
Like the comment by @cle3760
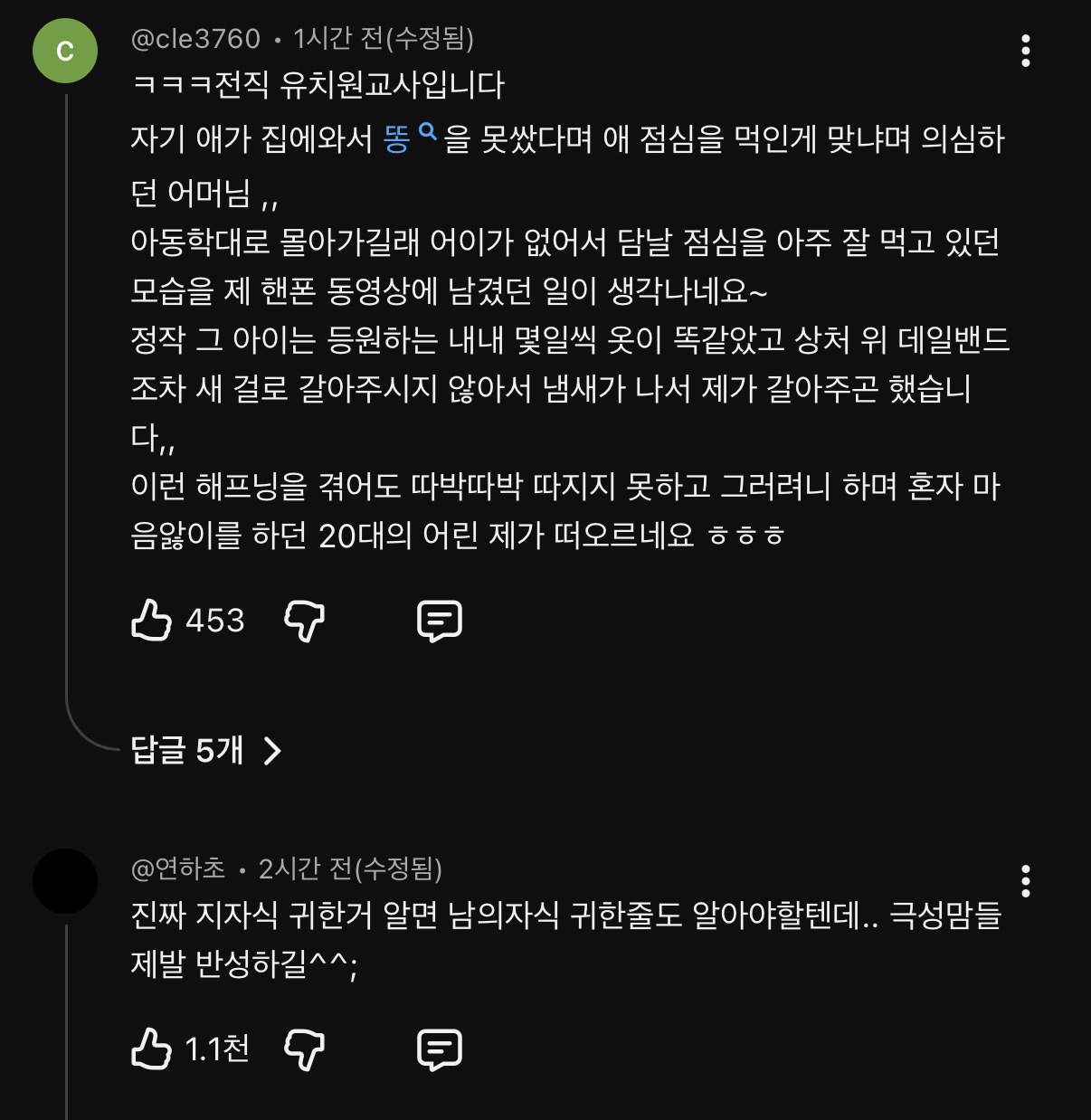tap(151, 621)
